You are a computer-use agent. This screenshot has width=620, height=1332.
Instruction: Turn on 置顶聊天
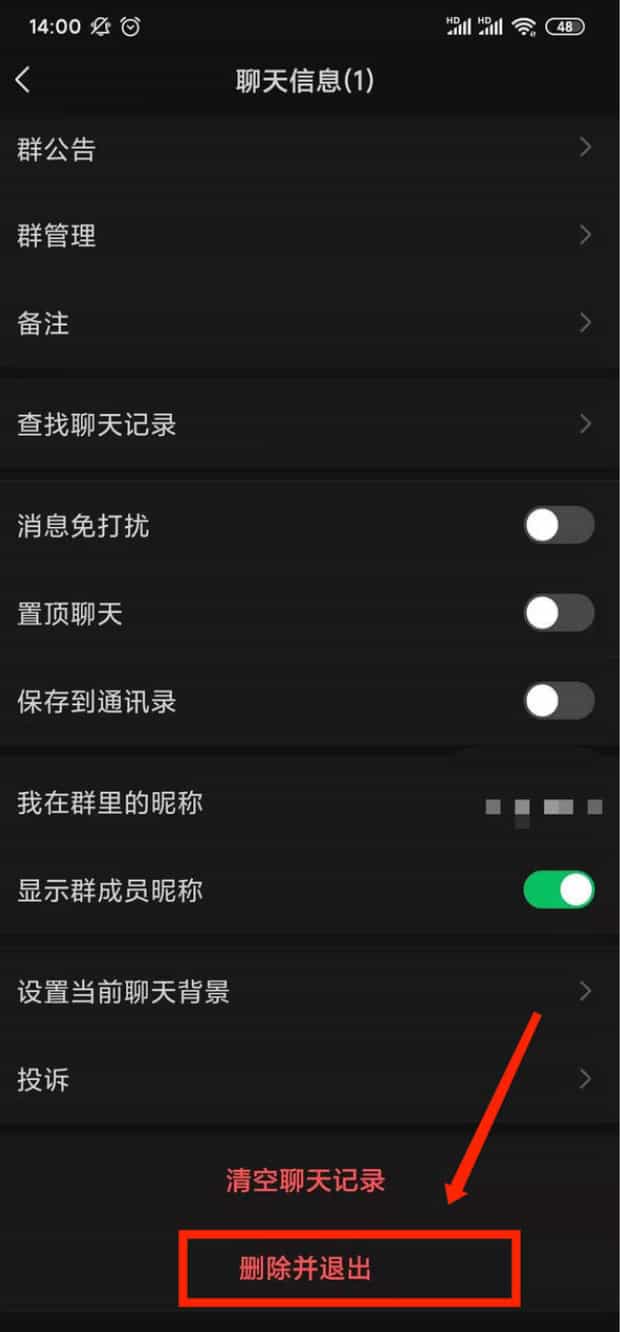tap(559, 613)
